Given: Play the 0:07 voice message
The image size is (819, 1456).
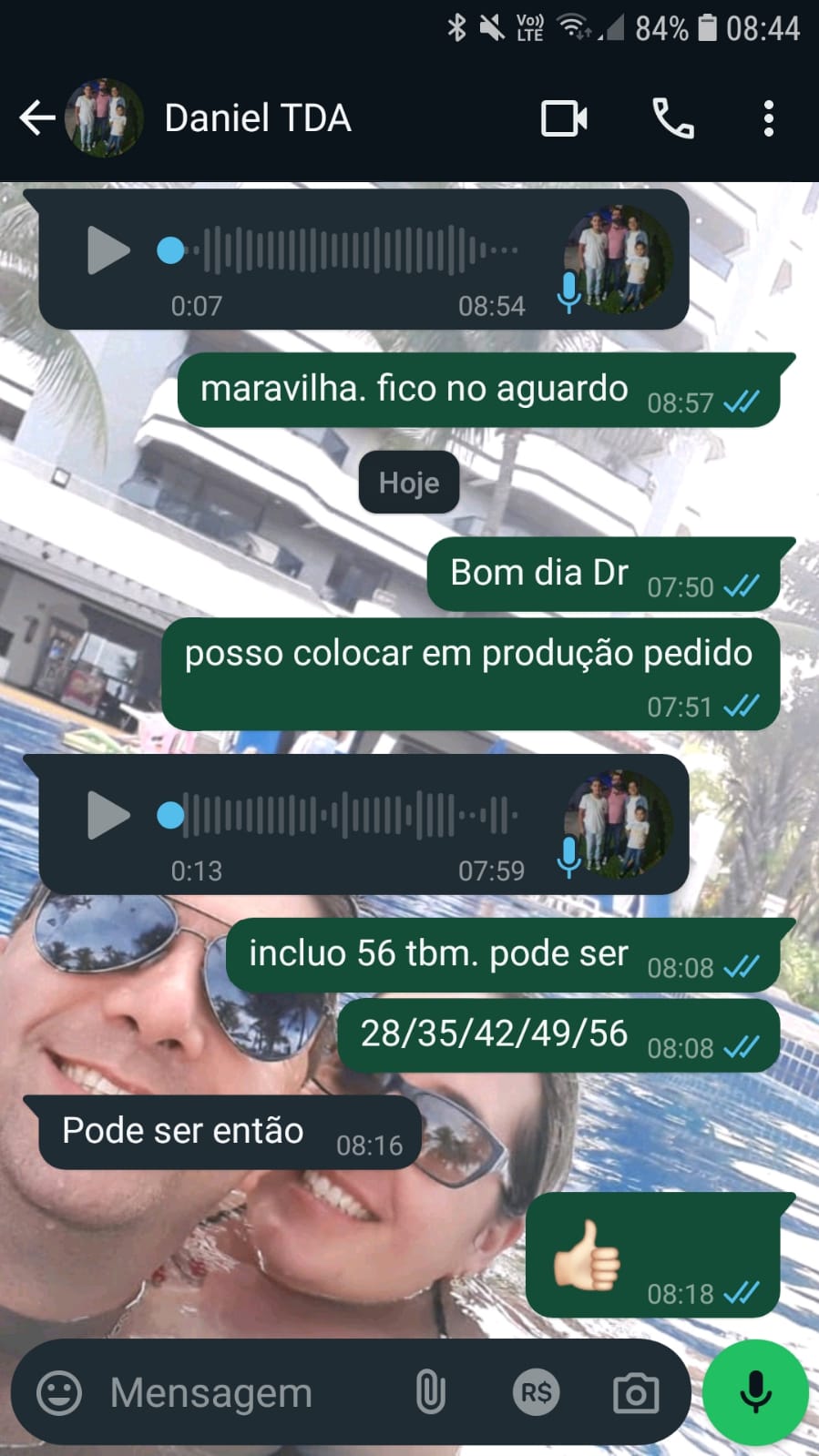Looking at the screenshot, I should [107, 250].
